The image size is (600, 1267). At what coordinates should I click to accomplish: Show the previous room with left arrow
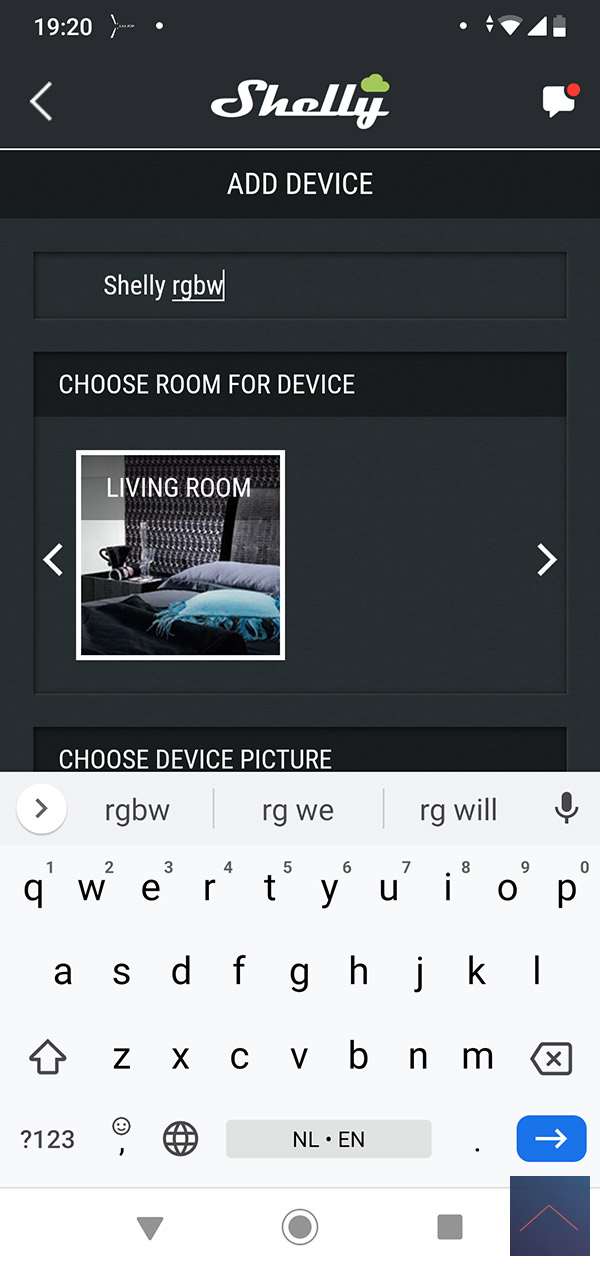(x=54, y=560)
